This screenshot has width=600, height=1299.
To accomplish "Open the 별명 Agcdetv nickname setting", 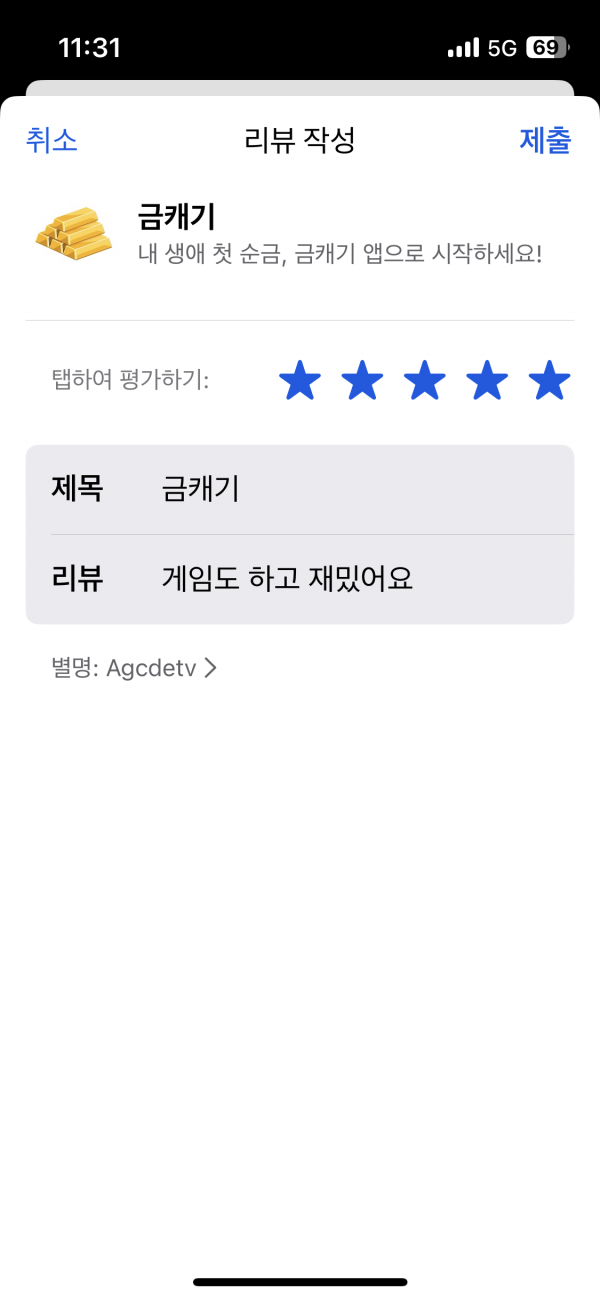I will (x=134, y=668).
